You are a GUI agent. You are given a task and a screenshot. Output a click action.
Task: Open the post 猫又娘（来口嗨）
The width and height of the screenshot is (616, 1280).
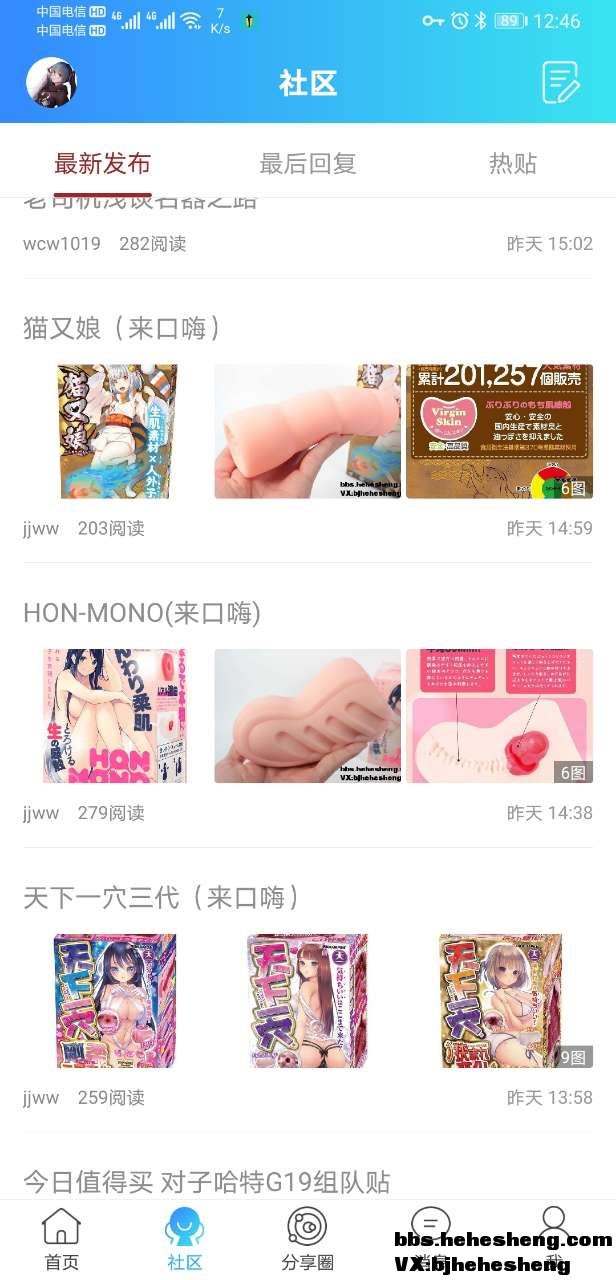pos(122,328)
